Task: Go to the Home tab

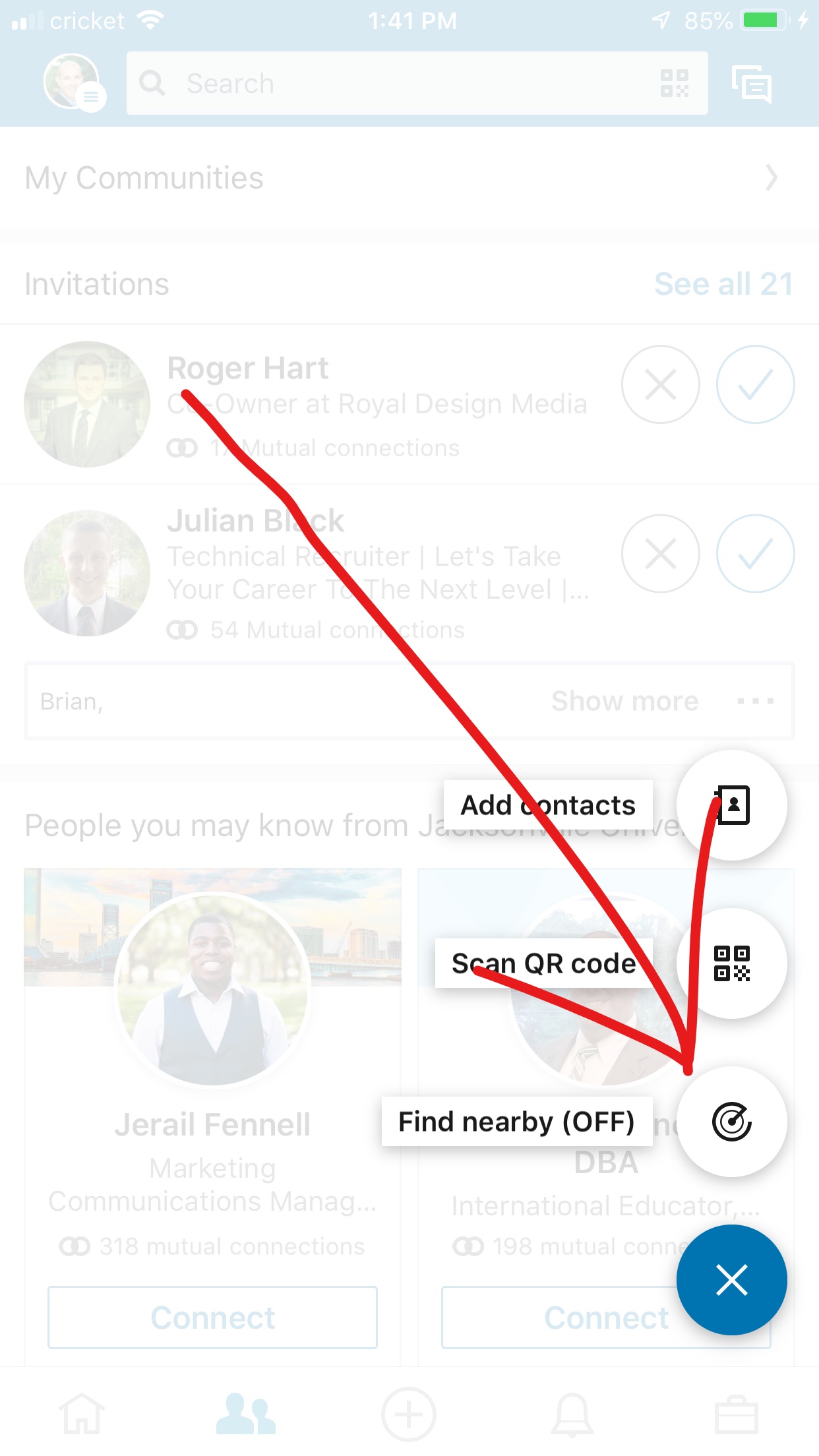Action: pyautogui.click(x=82, y=1415)
